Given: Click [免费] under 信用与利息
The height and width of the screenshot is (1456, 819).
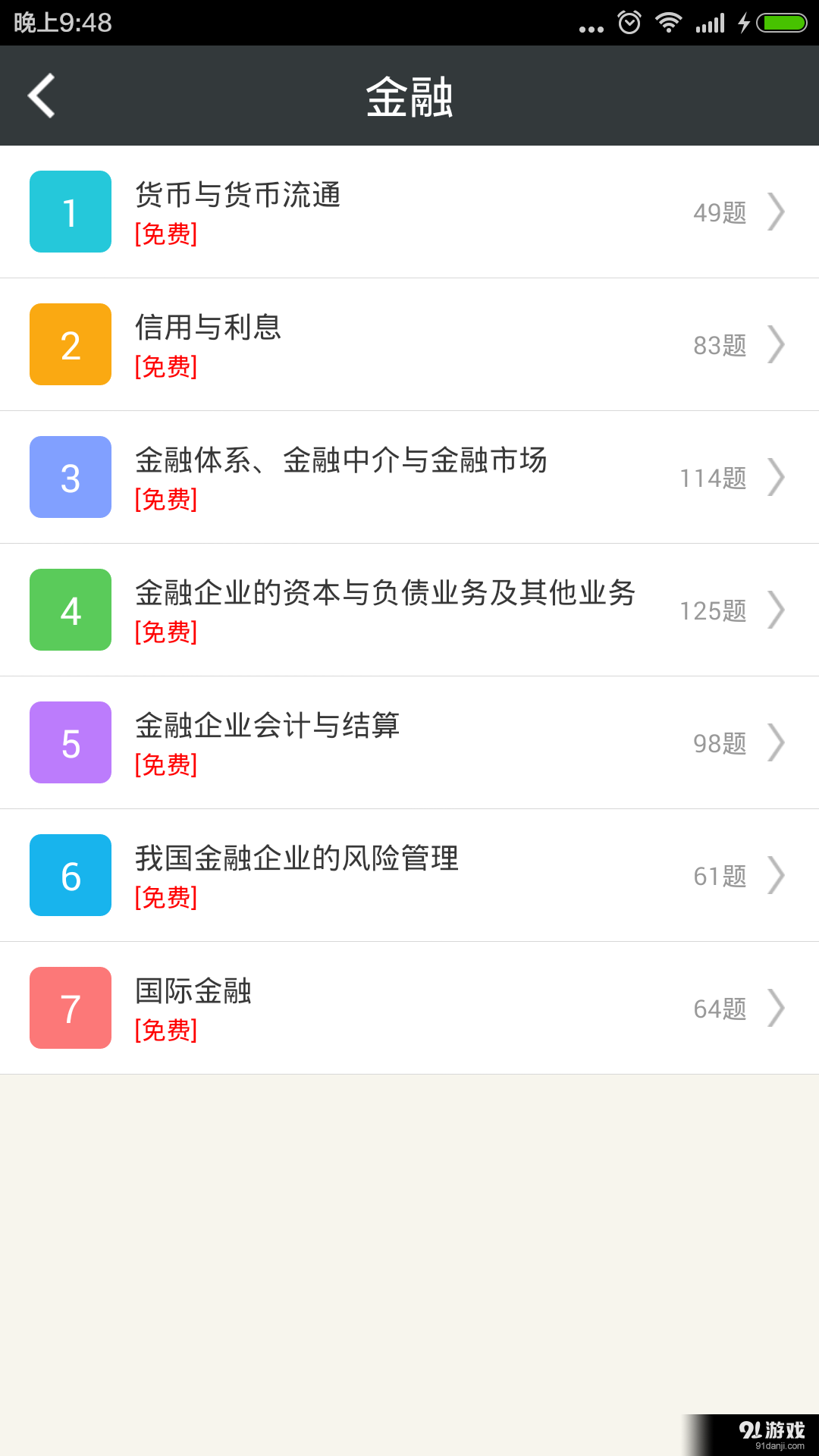Looking at the screenshot, I should click(165, 368).
